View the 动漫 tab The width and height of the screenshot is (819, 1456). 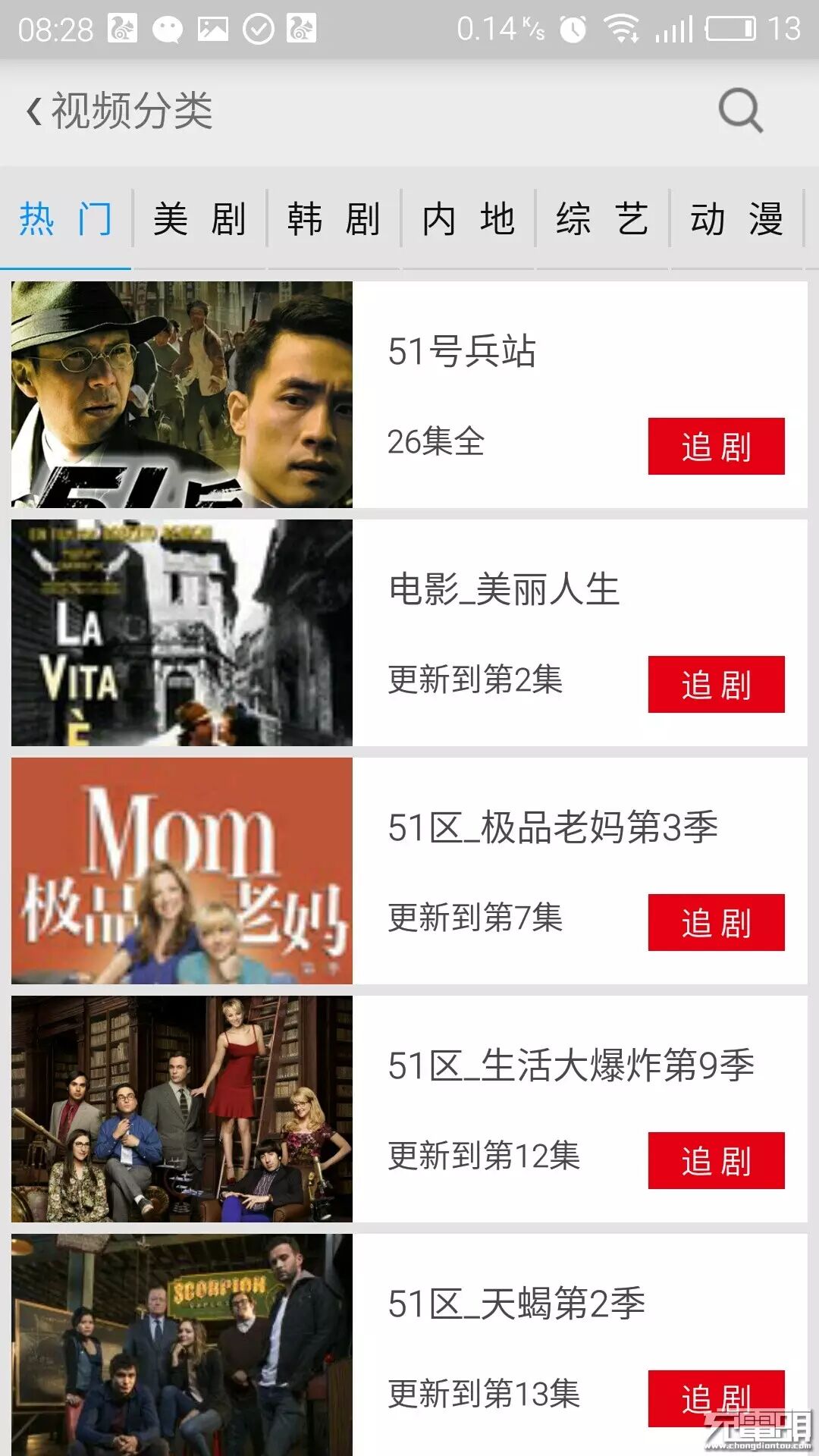[x=736, y=219]
